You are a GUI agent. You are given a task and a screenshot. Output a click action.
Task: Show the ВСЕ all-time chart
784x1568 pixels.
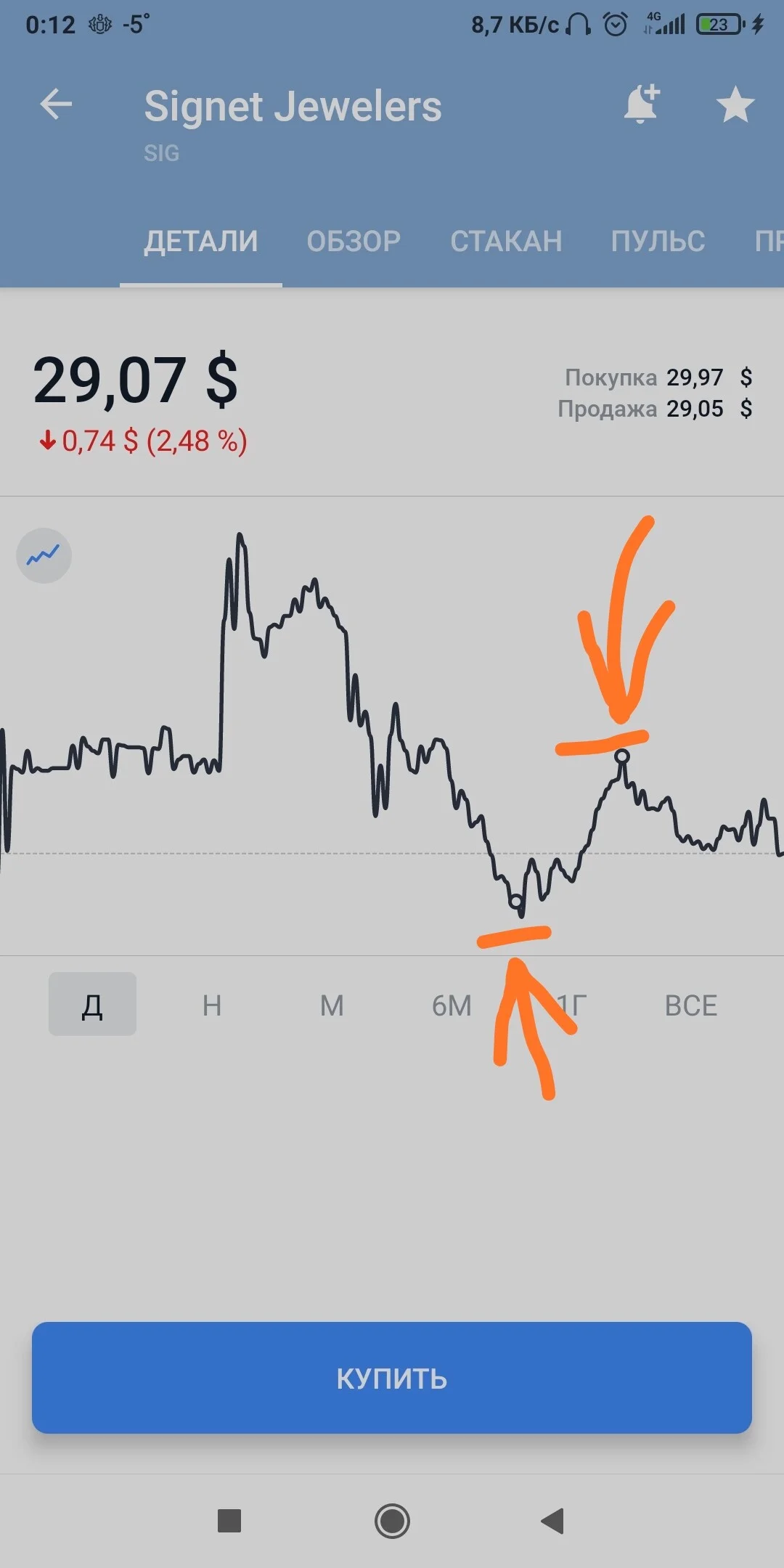click(691, 1005)
